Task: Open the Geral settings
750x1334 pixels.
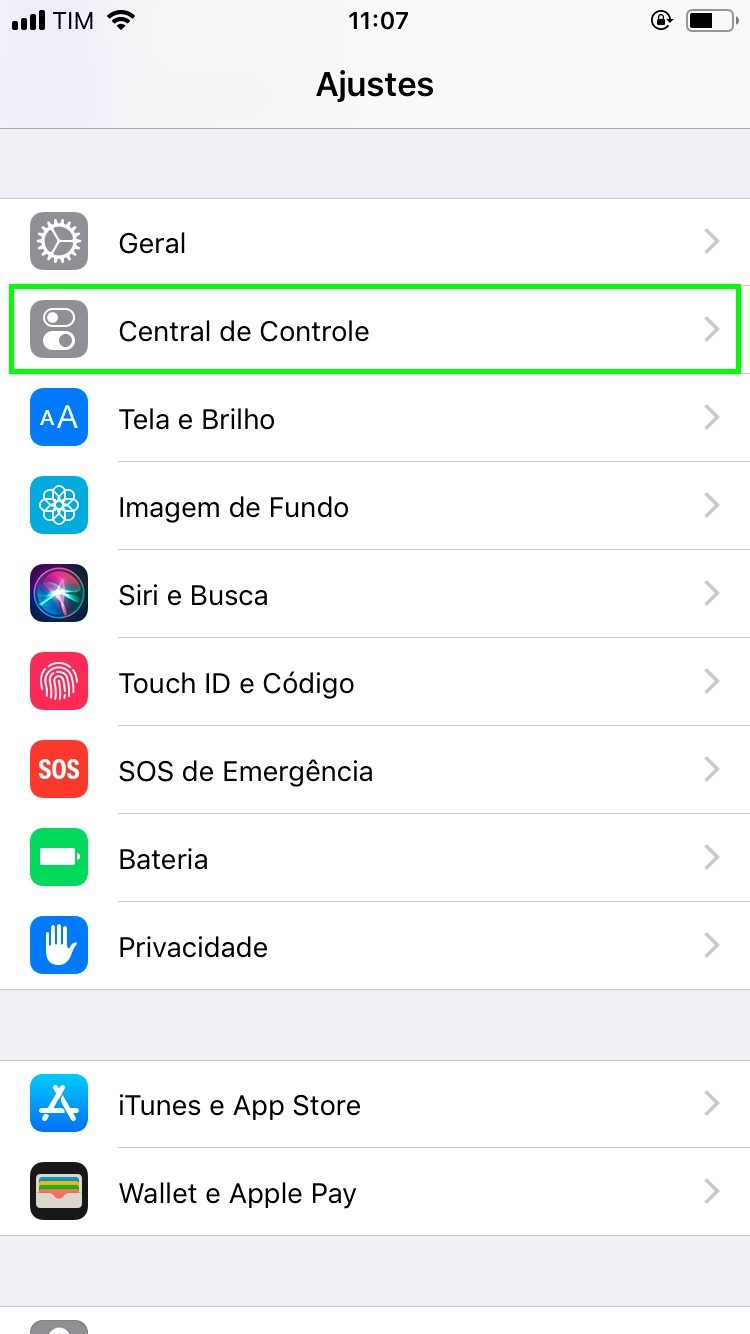Action: point(375,242)
